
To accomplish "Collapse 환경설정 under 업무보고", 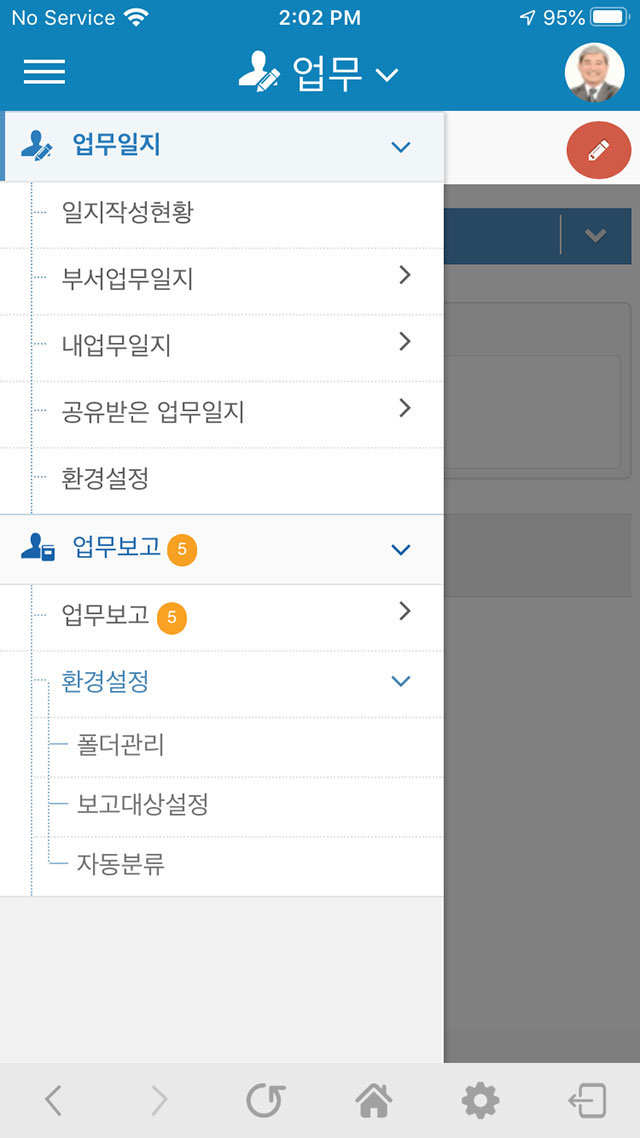I will pos(221,683).
